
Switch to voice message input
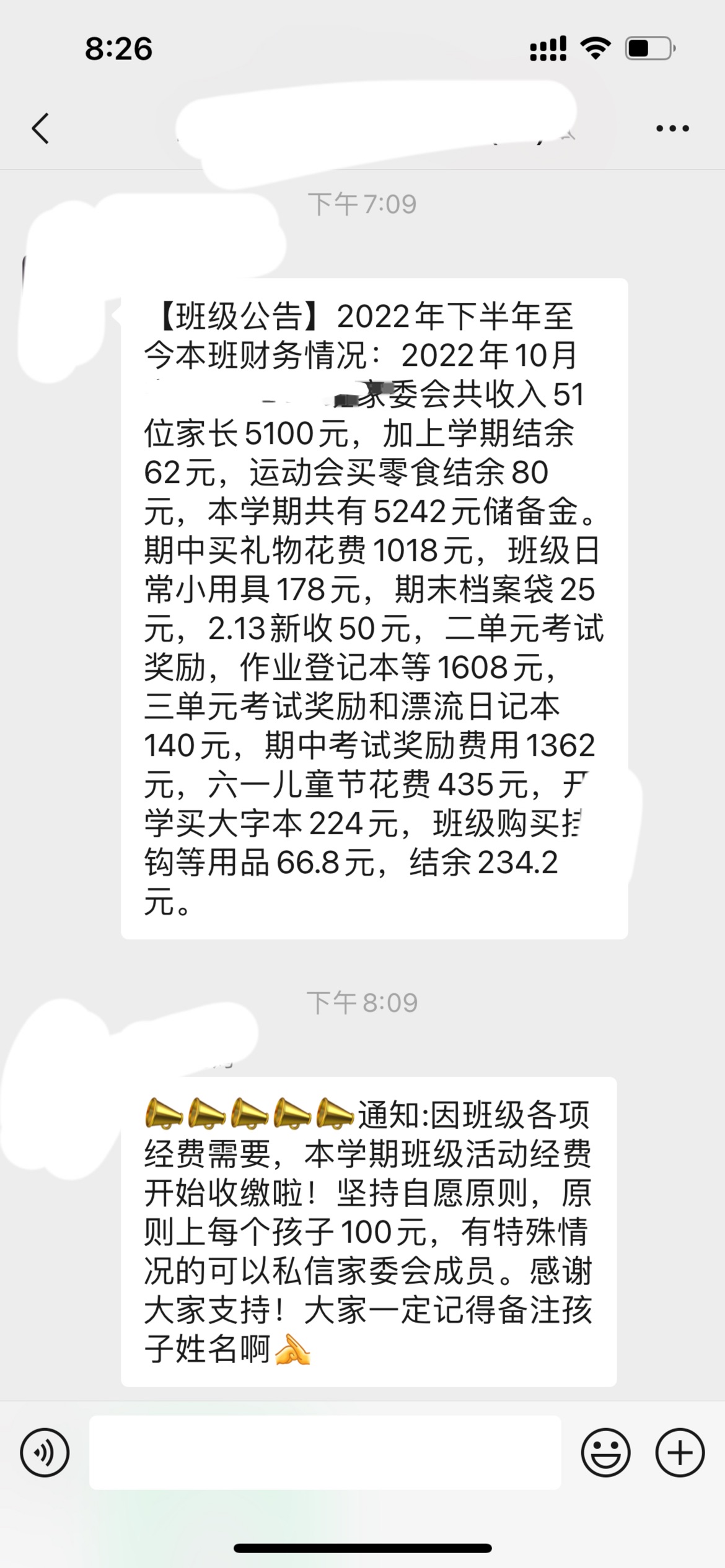tap(45, 1452)
